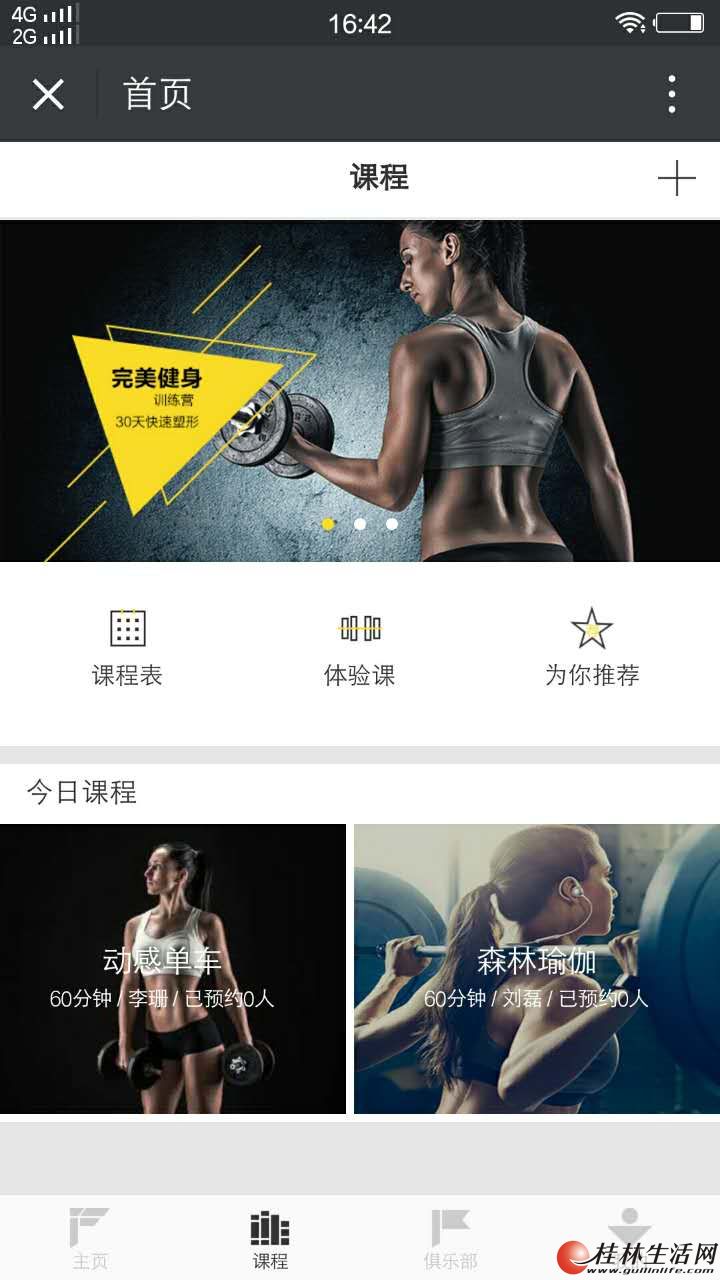
Task: Go to the 俱乐部 tab
Action: click(x=450, y=1238)
